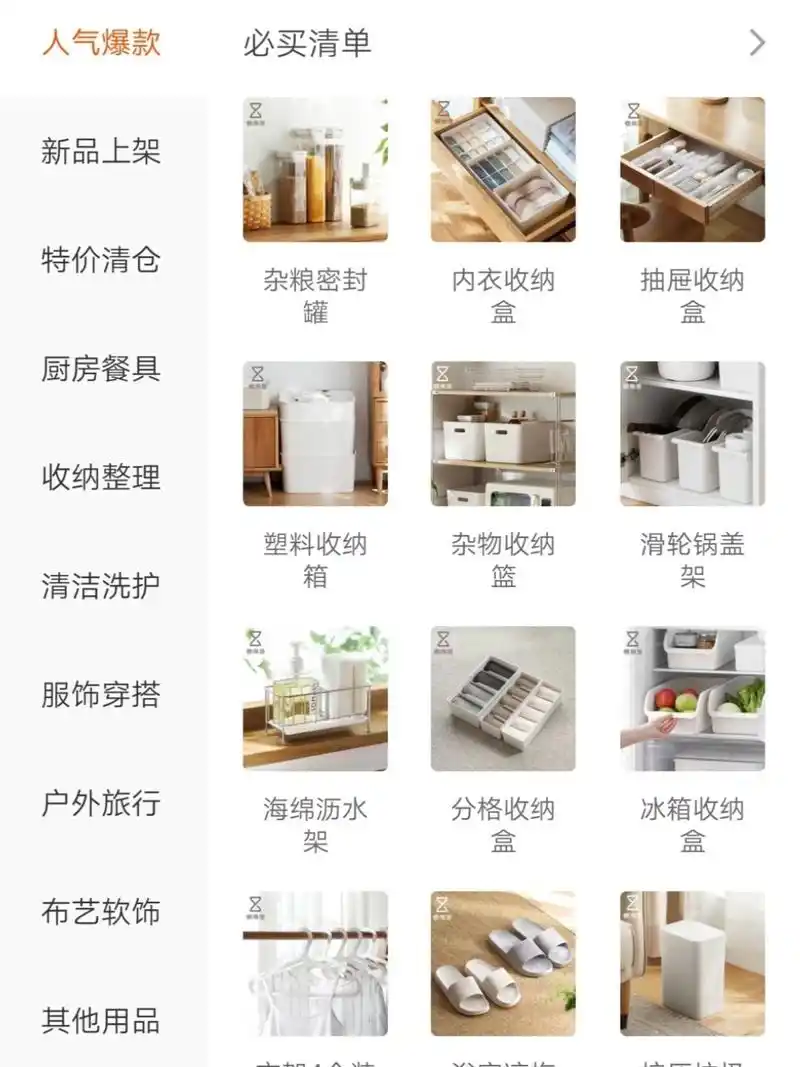Open the 塑料收纳箱 product image
This screenshot has width=800, height=1067.
[x=316, y=433]
